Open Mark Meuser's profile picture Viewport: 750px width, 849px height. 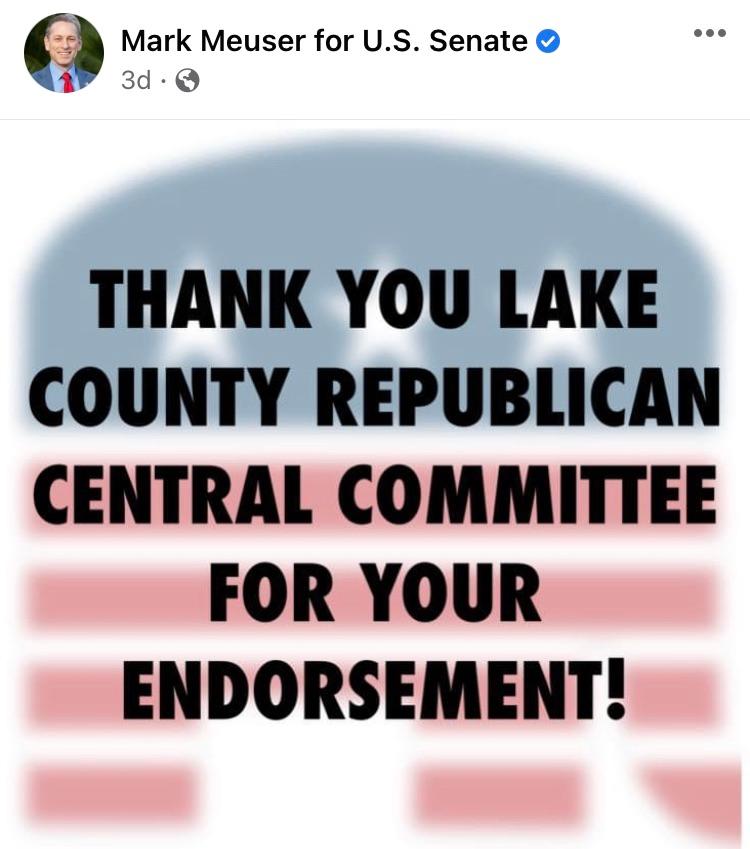63,53
